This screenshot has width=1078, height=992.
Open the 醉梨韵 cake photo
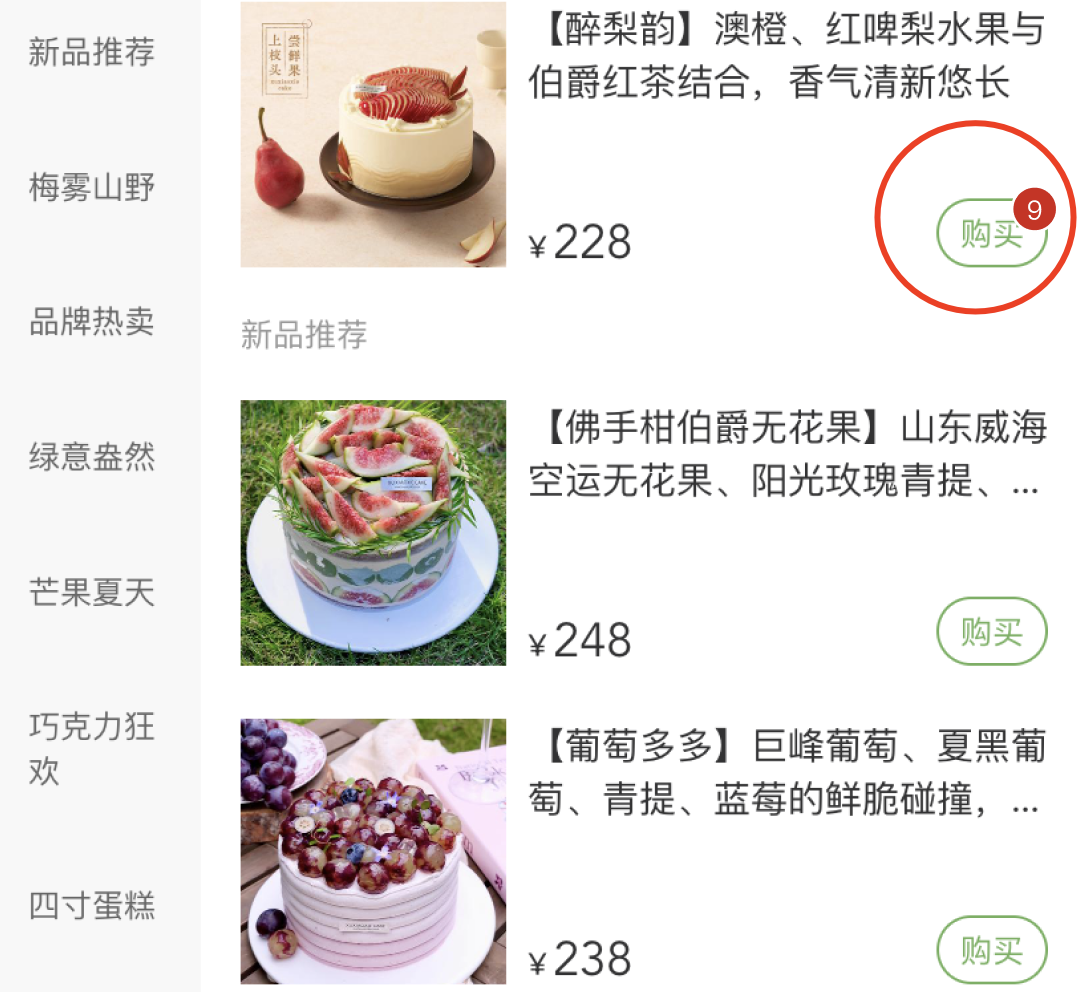(x=373, y=134)
